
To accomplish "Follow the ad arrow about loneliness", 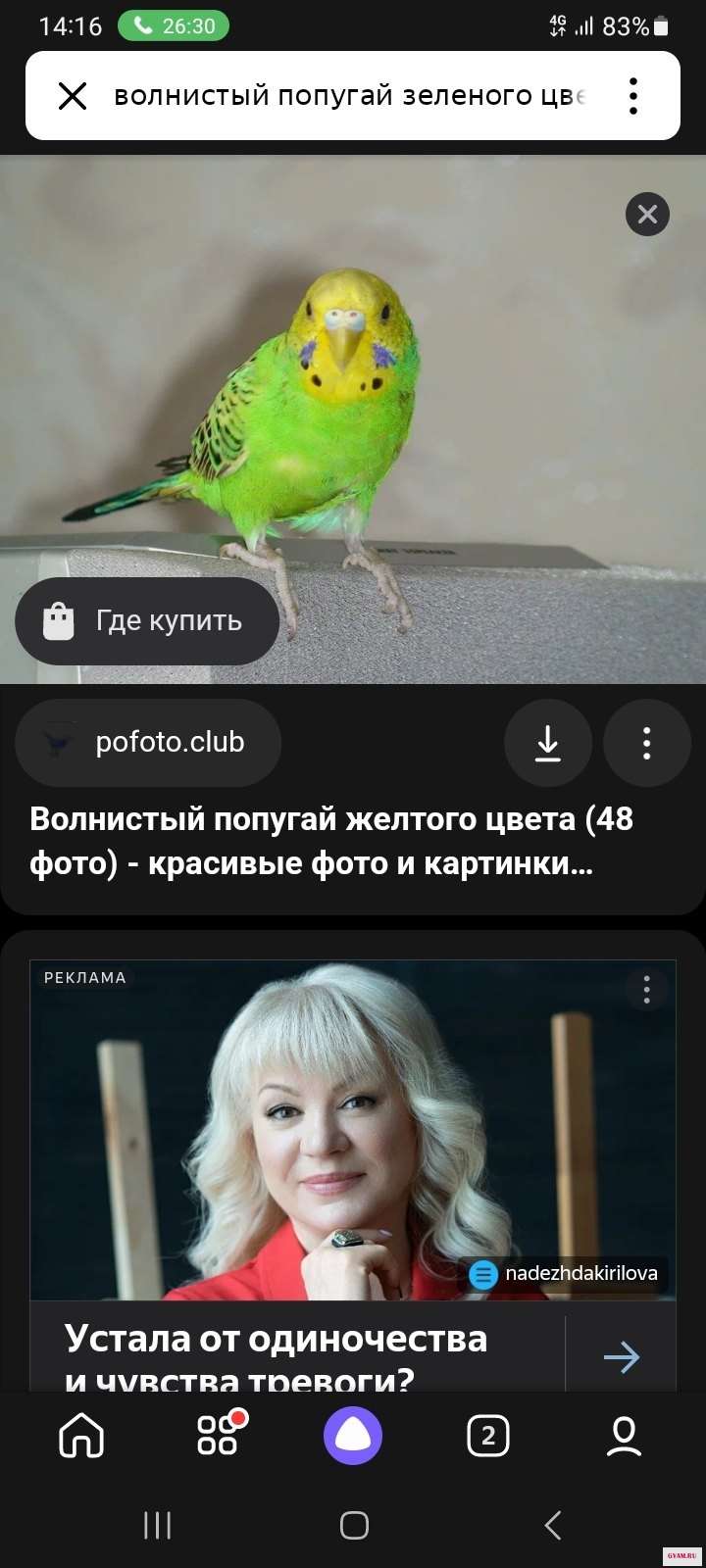I will coord(621,1356).
